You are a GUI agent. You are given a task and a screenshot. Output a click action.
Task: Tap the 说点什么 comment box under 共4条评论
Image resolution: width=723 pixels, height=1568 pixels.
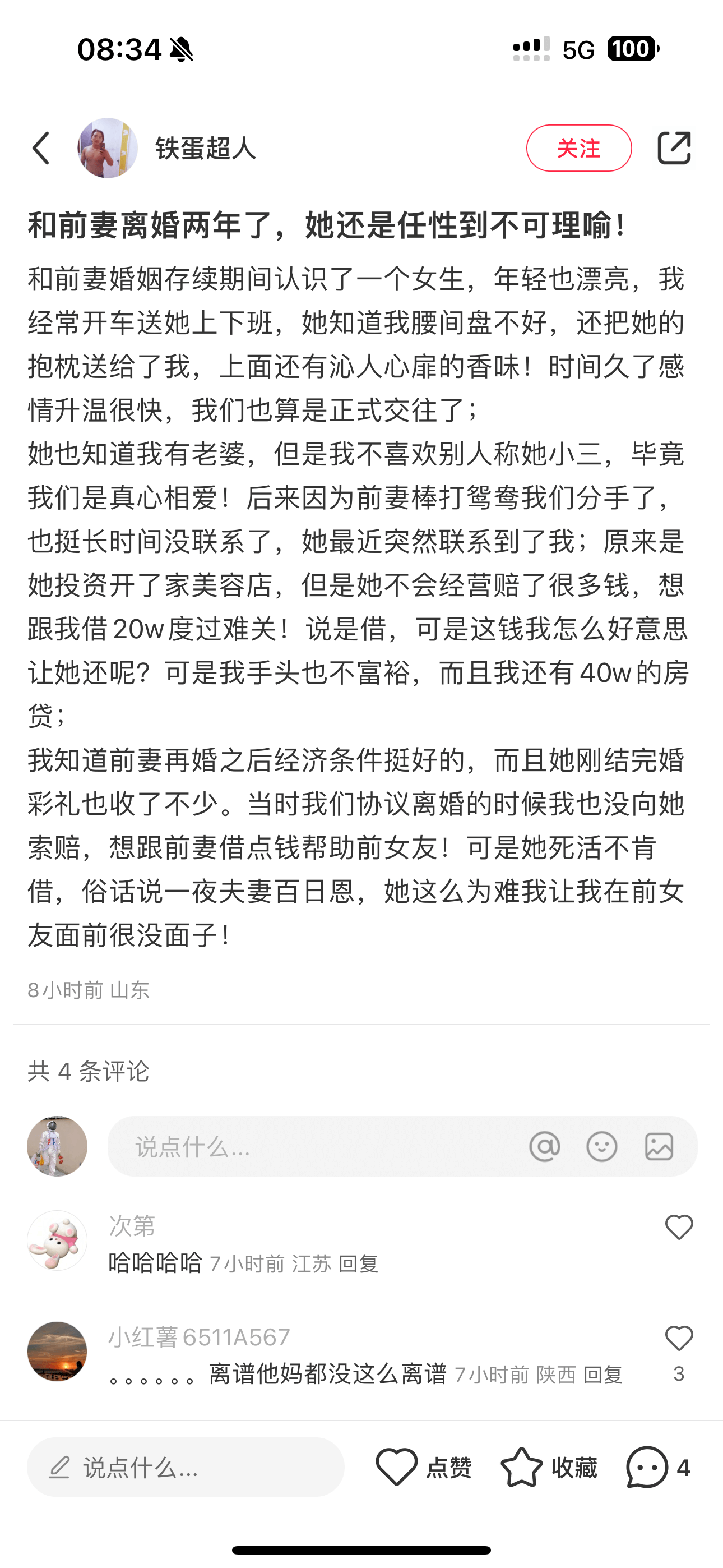click(x=317, y=1147)
